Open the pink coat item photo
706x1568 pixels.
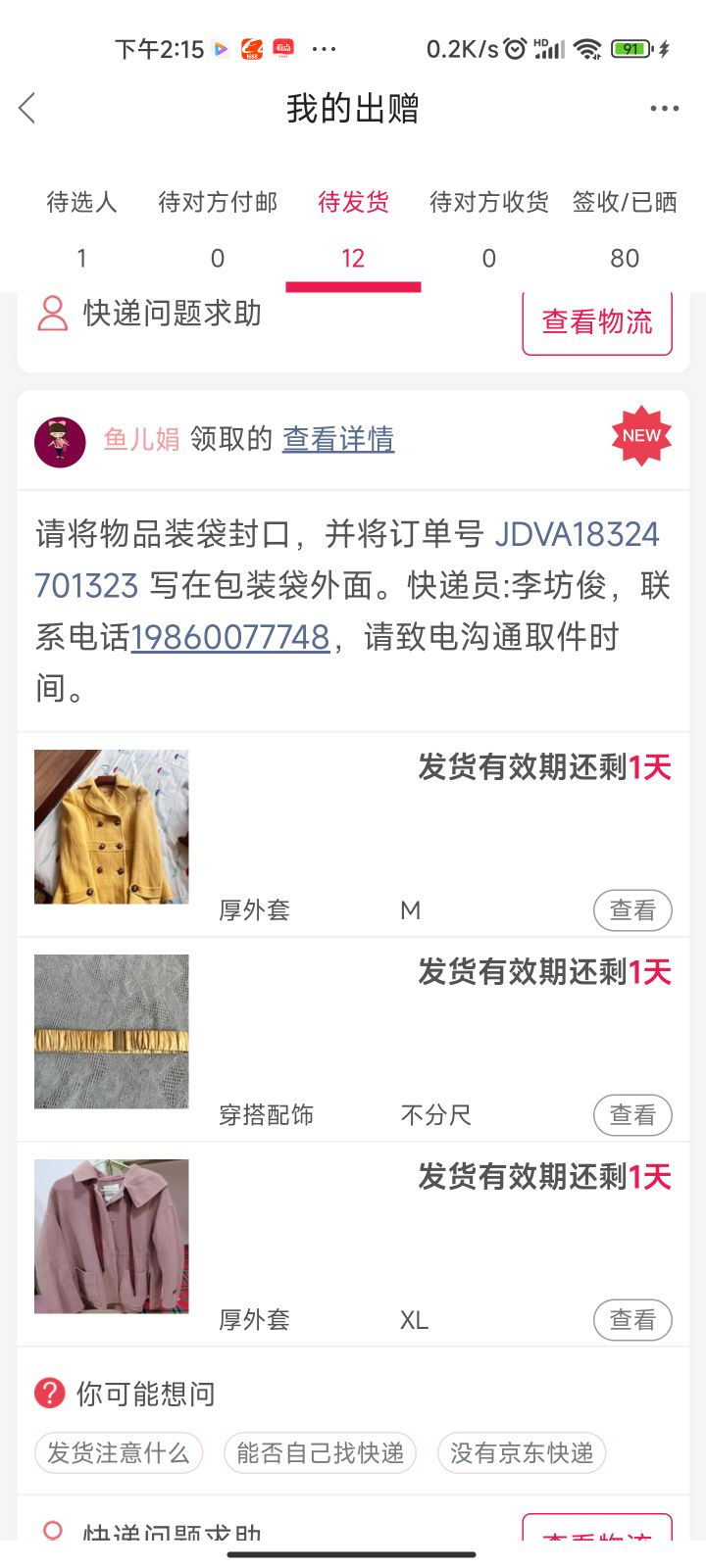pos(112,1237)
